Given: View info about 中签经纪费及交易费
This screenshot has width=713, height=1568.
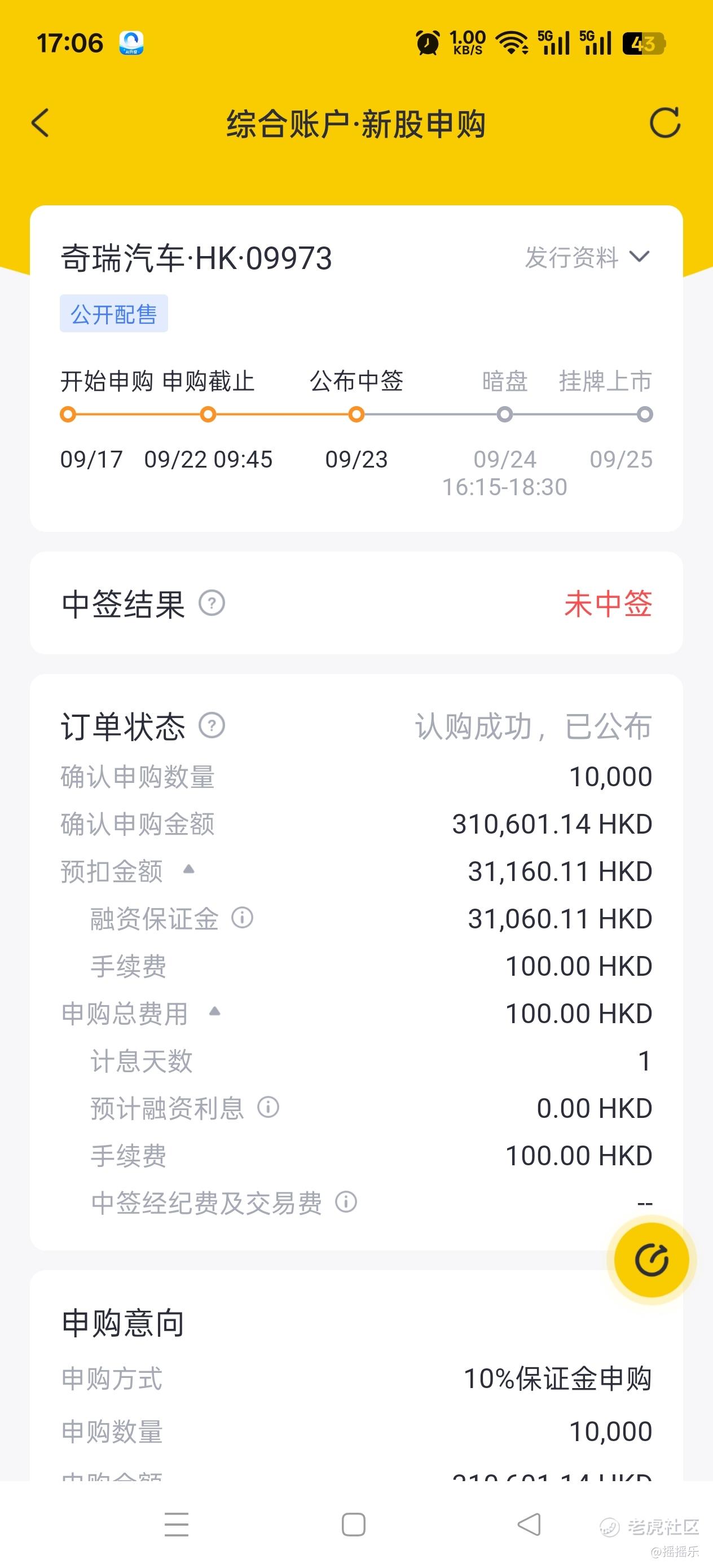Looking at the screenshot, I should 346,1201.
